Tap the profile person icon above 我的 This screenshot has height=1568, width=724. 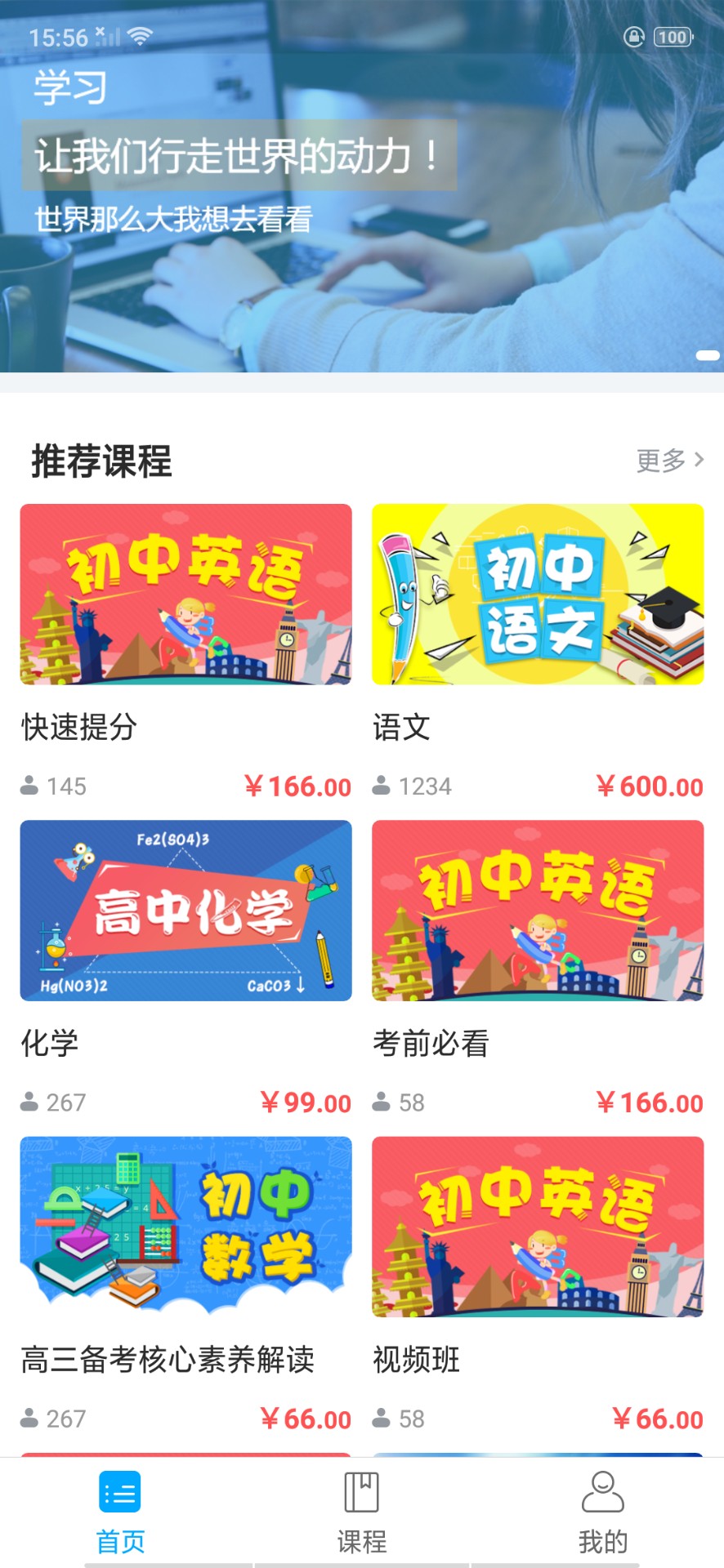[603, 1490]
